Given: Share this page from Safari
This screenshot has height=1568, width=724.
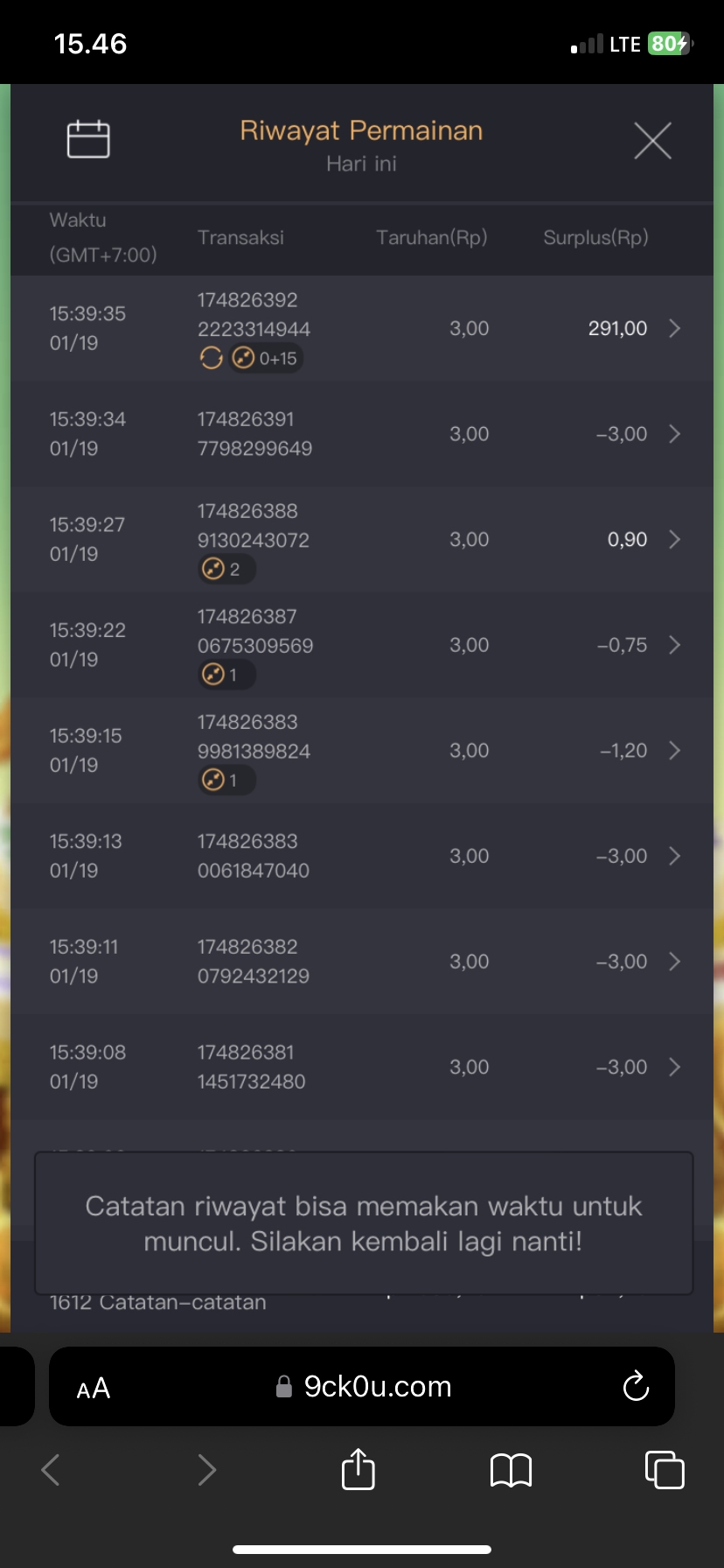Looking at the screenshot, I should click(358, 1469).
